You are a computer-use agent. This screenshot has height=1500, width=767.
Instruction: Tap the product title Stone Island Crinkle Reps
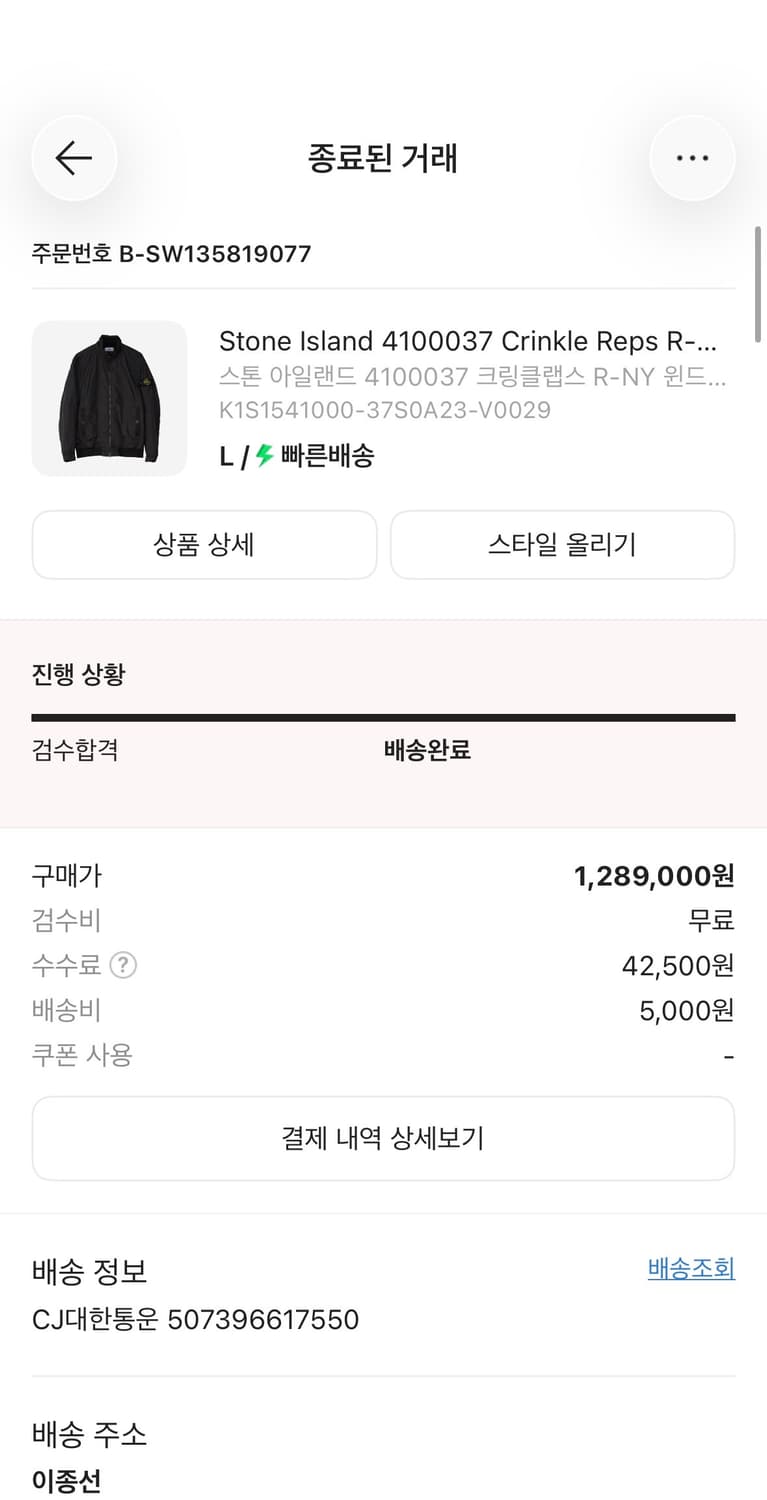pyautogui.click(x=470, y=341)
